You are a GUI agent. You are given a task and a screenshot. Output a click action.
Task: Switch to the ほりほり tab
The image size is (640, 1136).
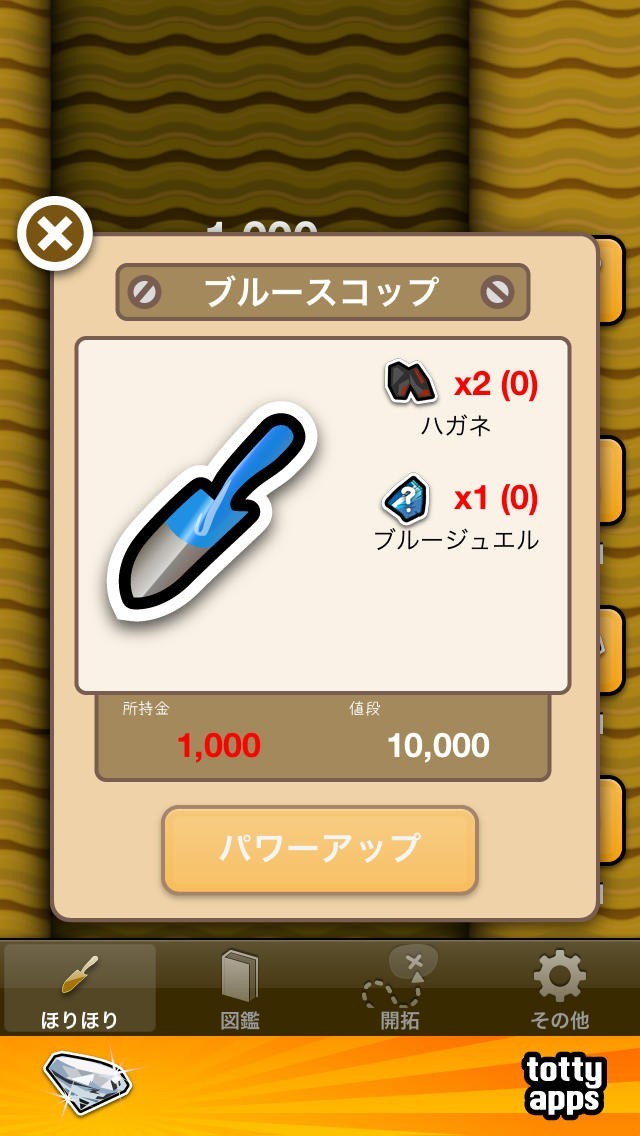(80, 989)
